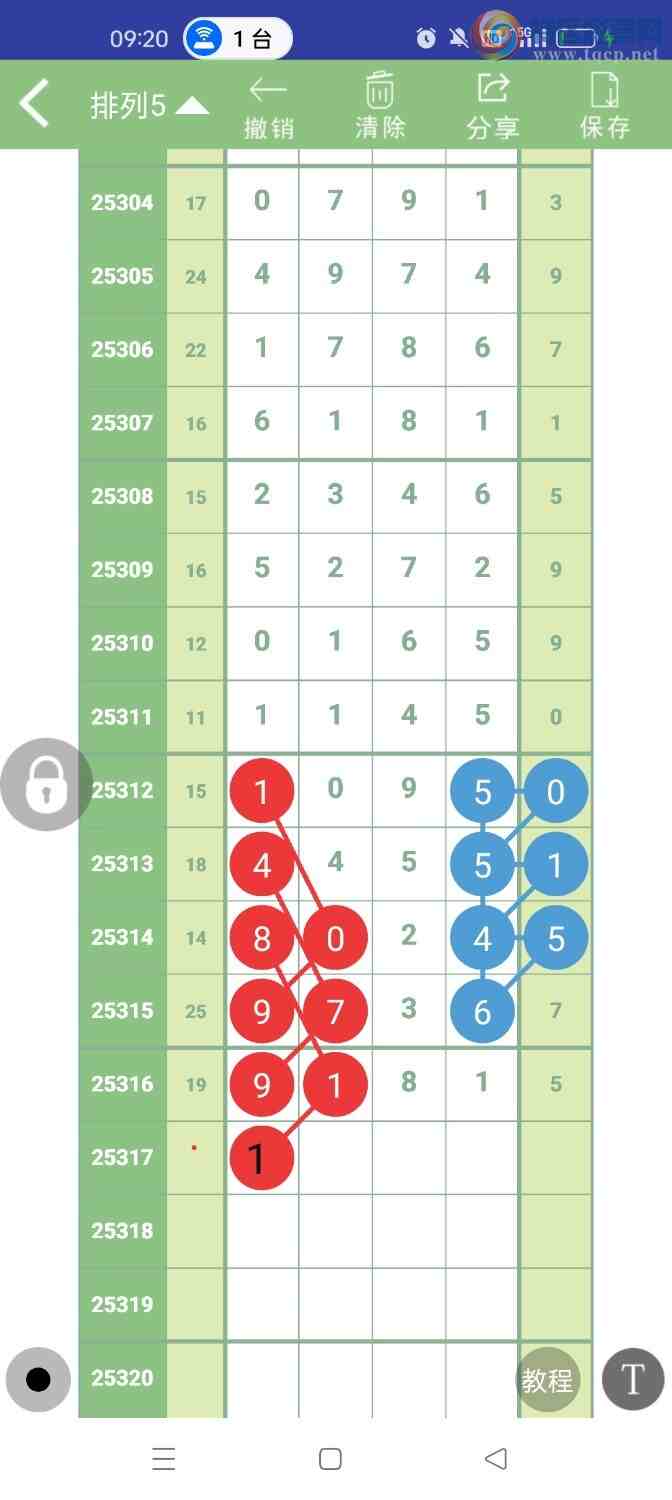The width and height of the screenshot is (672, 1500).
Task: Expand the 排列5 lottery type dropdown
Action: 150,106
